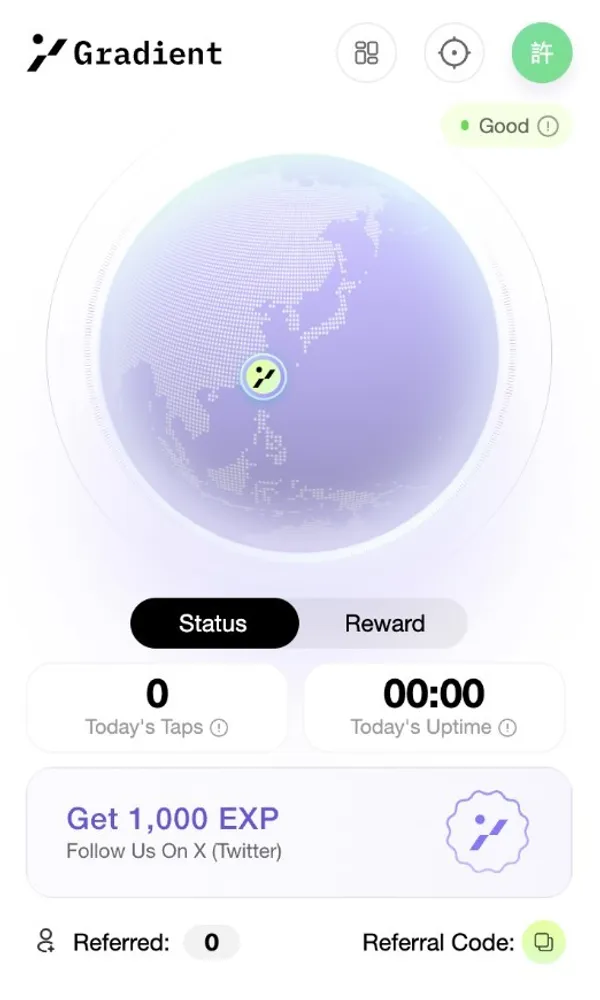Tap the Good connection status badge
Image resolution: width=600 pixels, height=1000 pixels.
[506, 126]
